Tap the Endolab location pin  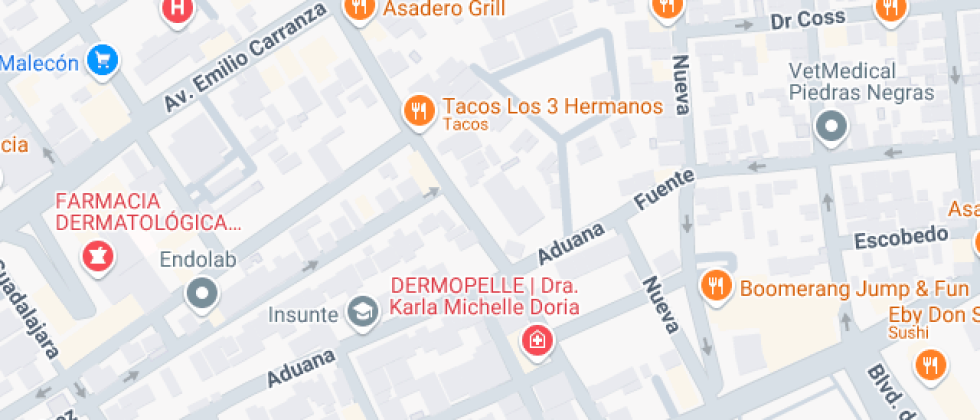(x=203, y=294)
